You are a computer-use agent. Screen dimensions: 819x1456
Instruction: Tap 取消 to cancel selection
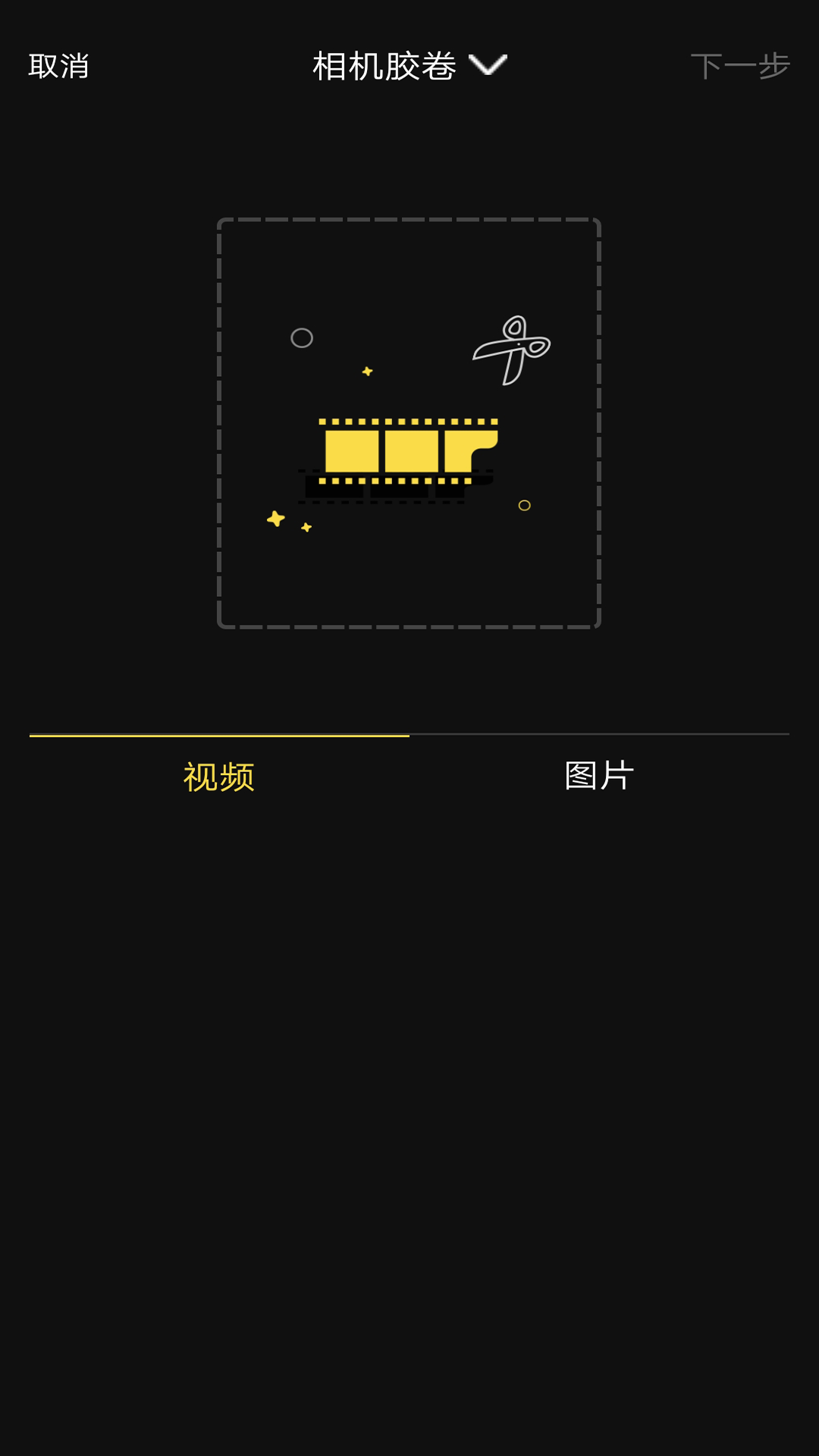[58, 67]
